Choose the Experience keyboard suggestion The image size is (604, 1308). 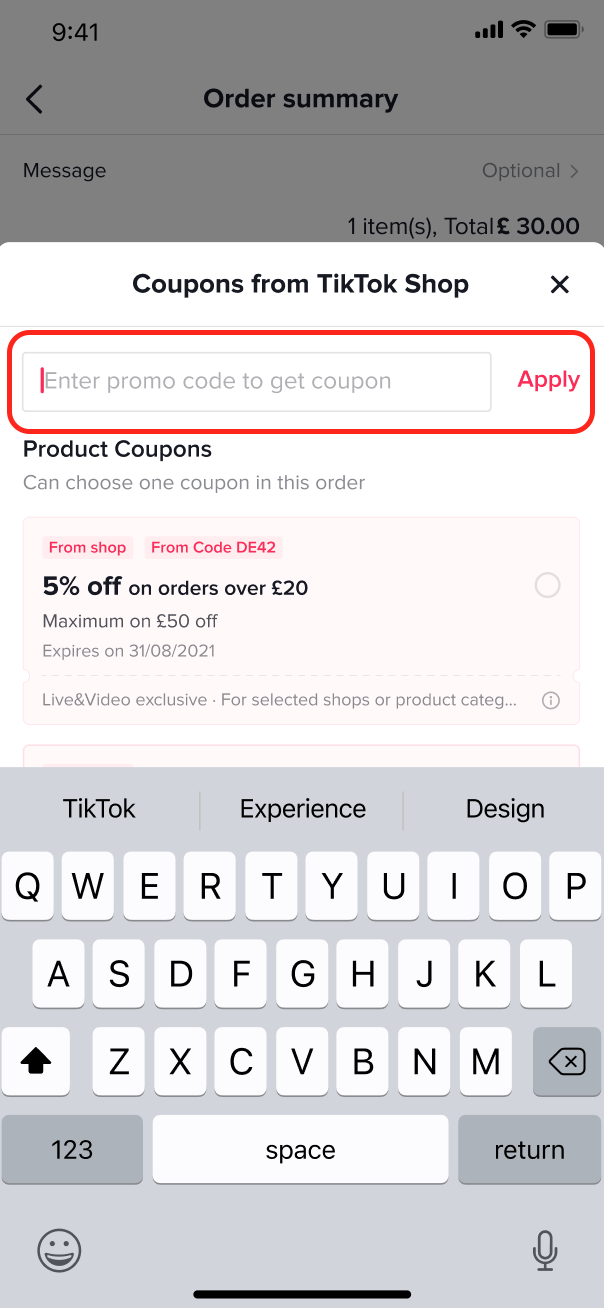click(x=302, y=809)
